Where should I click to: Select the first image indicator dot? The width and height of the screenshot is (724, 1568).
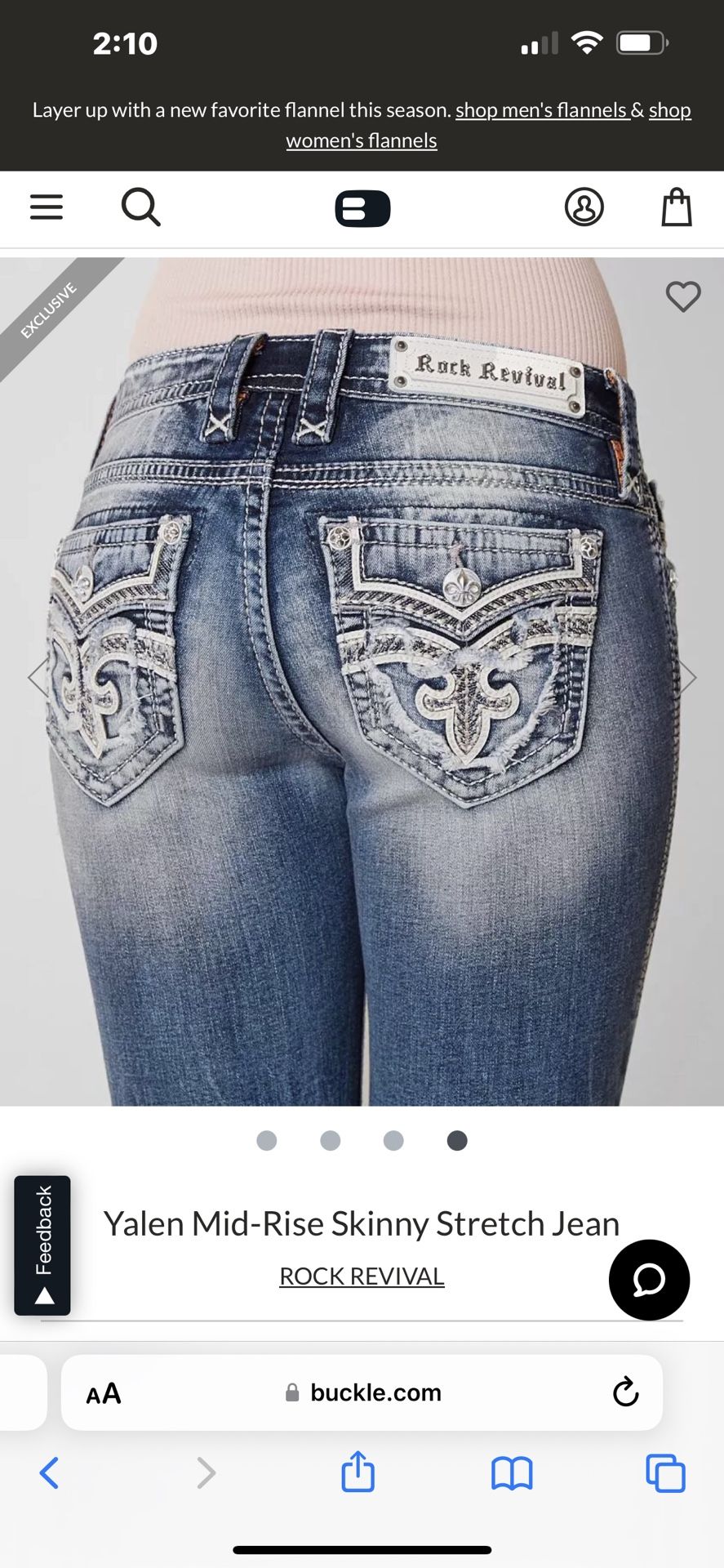click(267, 1140)
